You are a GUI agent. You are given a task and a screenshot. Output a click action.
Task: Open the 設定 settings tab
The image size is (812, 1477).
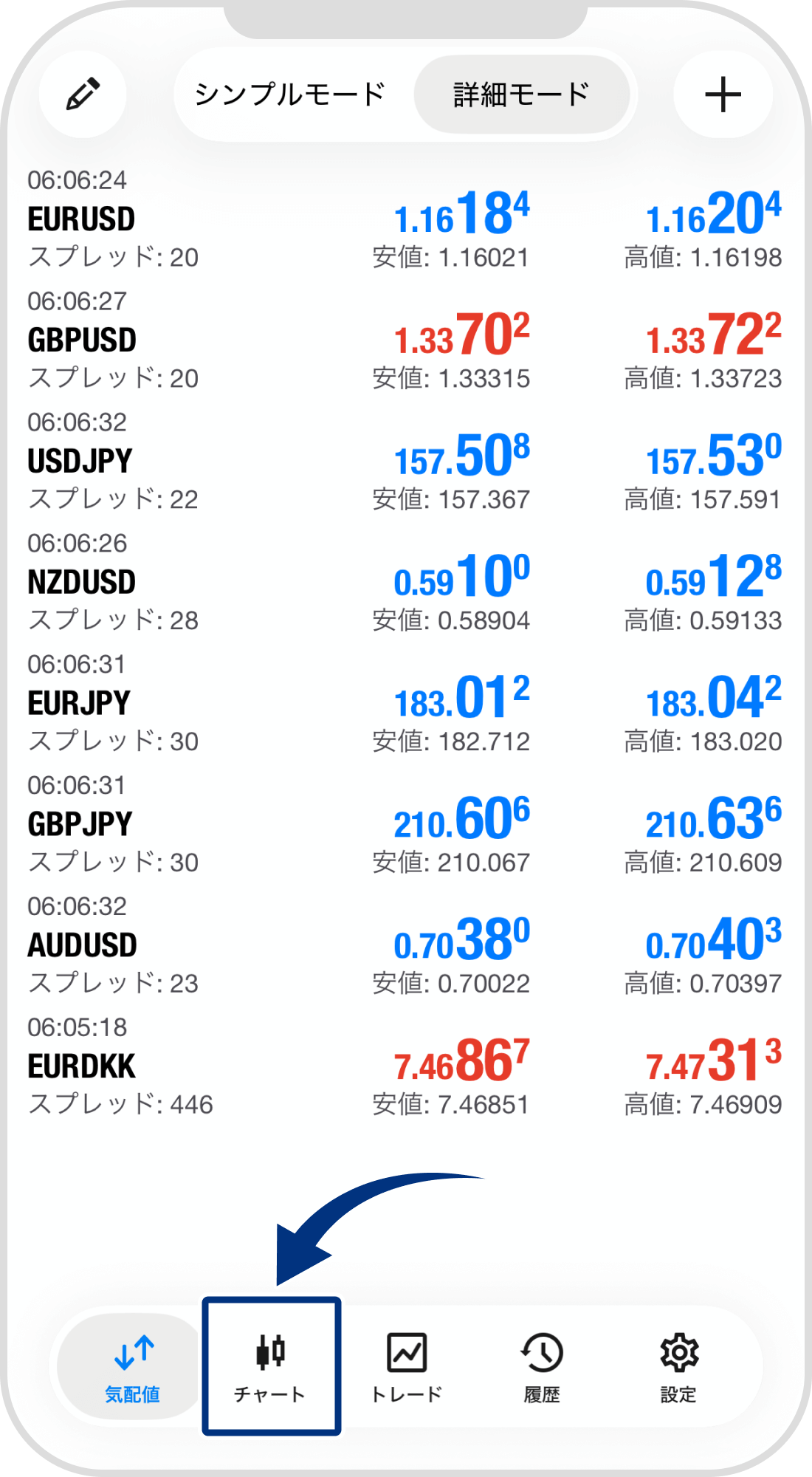coord(678,1366)
